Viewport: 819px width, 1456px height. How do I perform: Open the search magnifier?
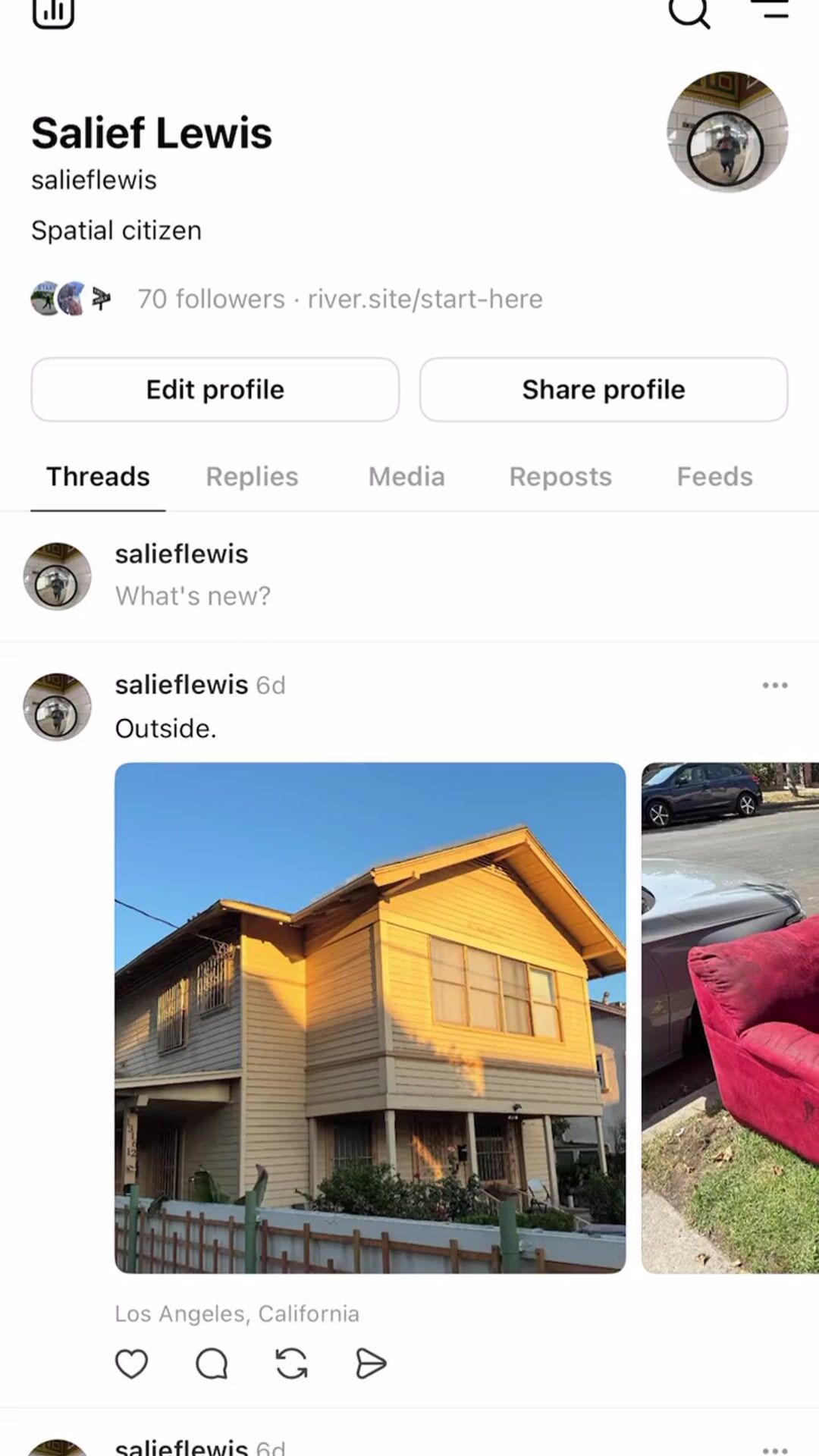[689, 11]
